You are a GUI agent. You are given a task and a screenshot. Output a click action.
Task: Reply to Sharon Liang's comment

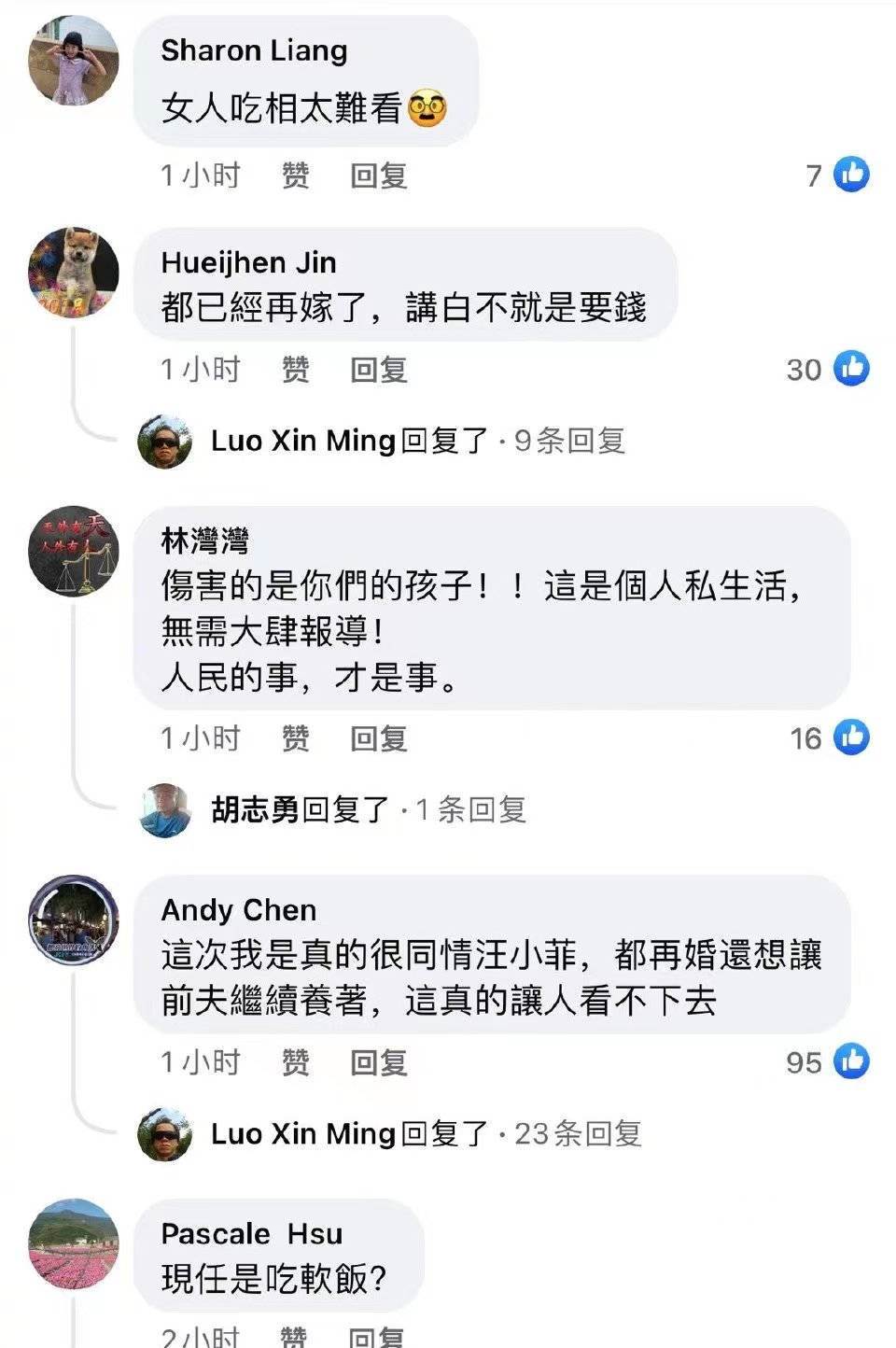(x=378, y=176)
